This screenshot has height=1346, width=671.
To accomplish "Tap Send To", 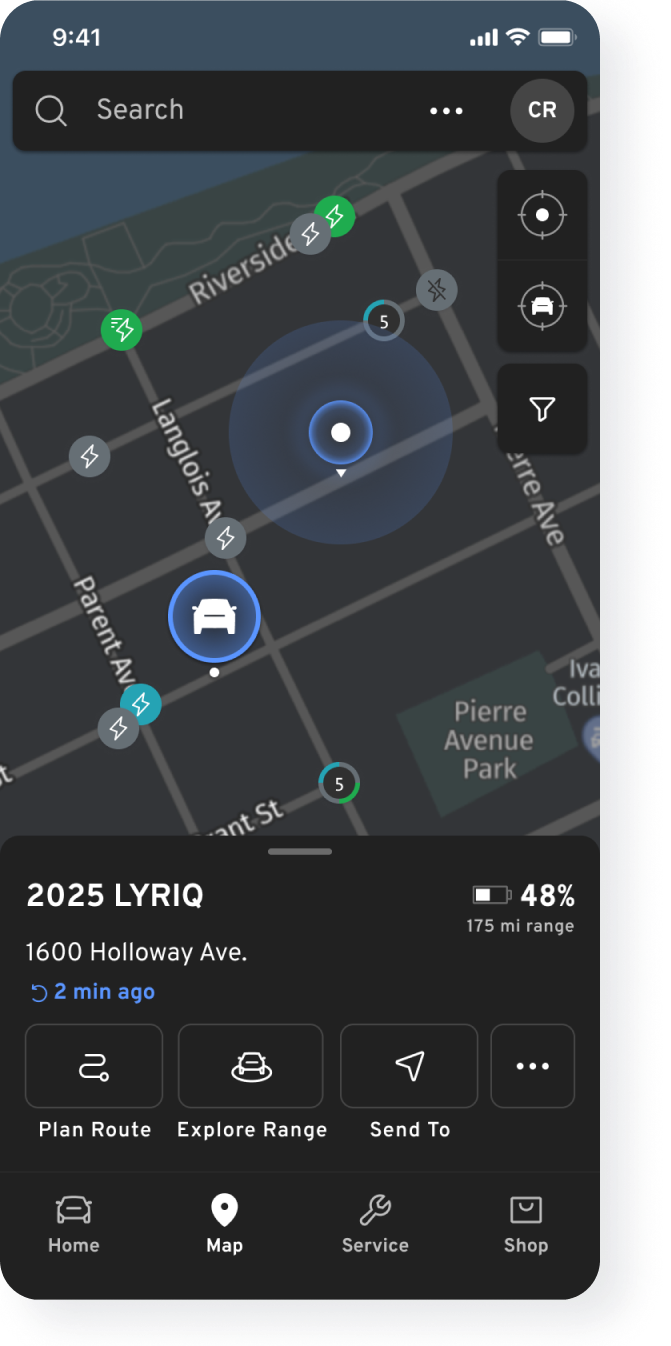I will (409, 1066).
